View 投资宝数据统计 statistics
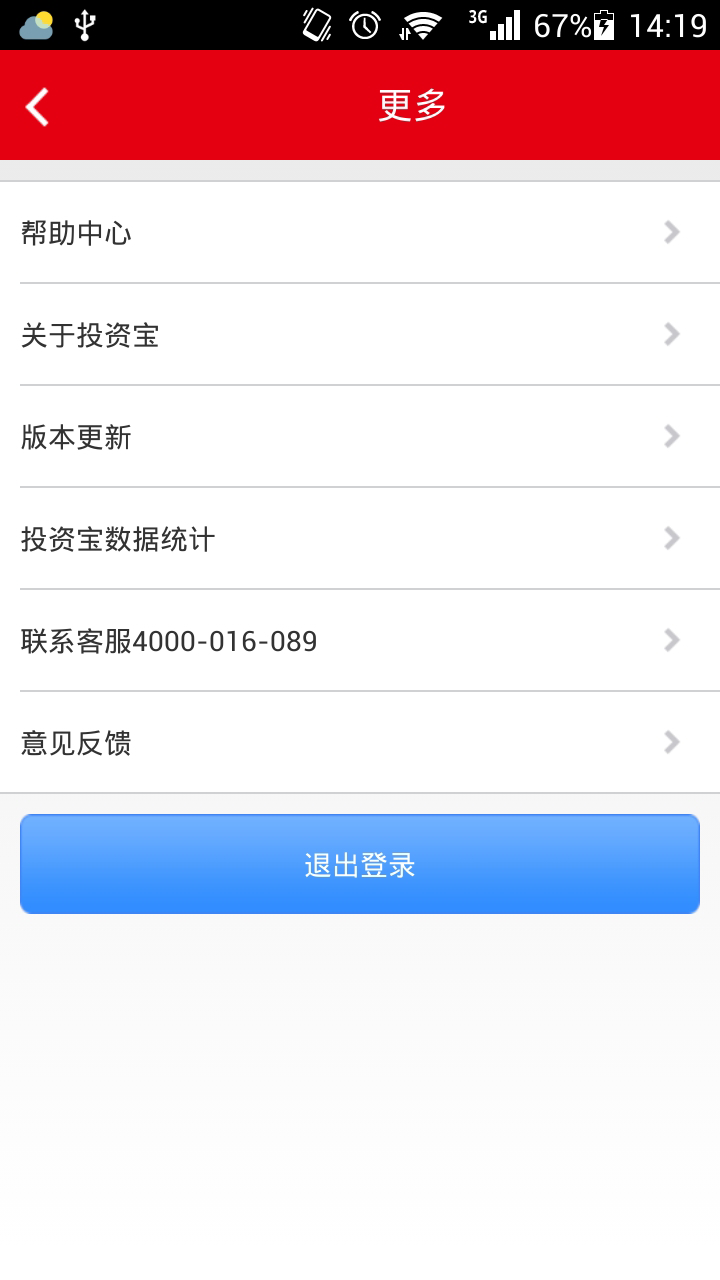The image size is (720, 1280). click(x=360, y=539)
